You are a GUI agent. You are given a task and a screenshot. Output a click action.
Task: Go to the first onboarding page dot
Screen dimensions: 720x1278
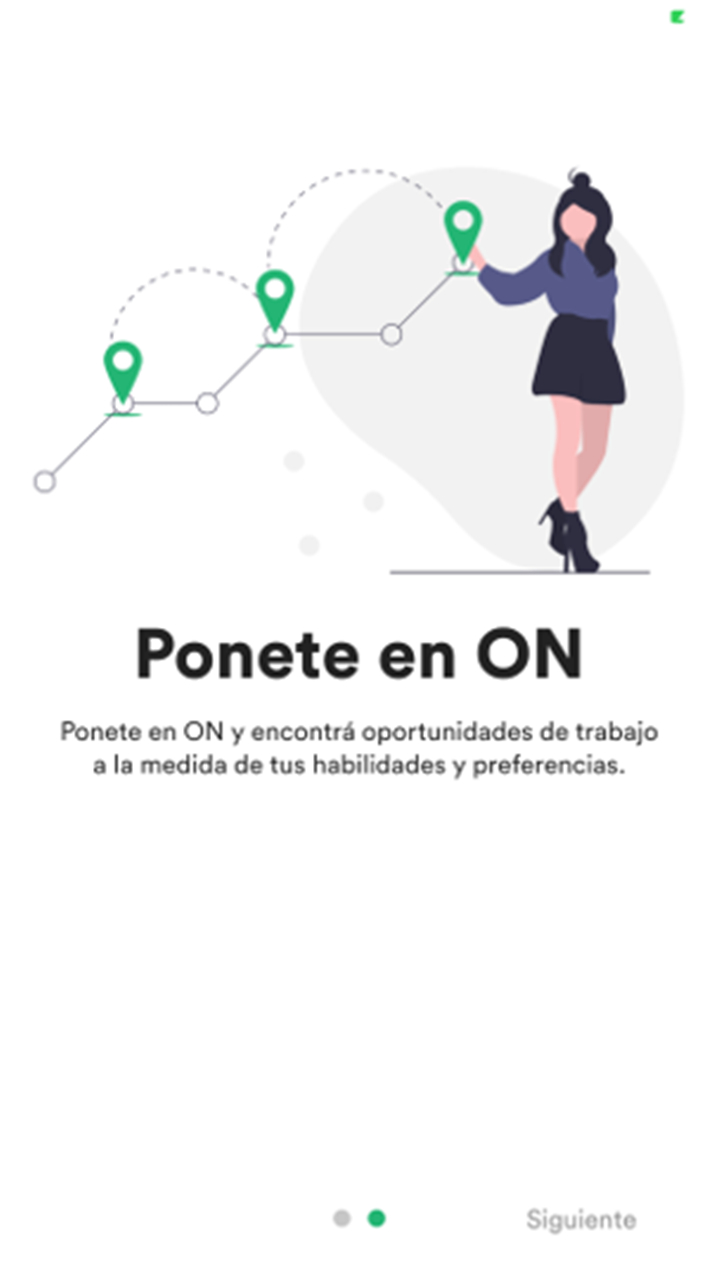point(342,1218)
